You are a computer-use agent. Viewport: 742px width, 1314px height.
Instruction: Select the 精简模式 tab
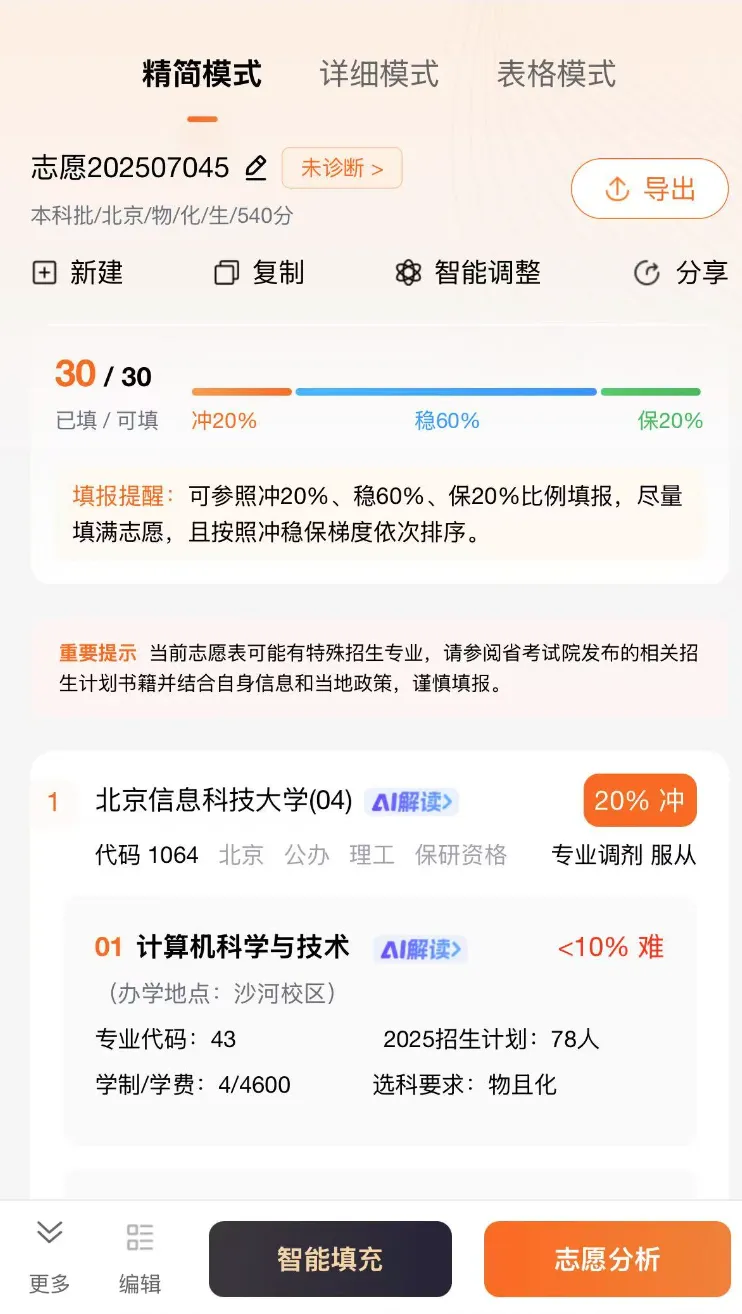[202, 74]
